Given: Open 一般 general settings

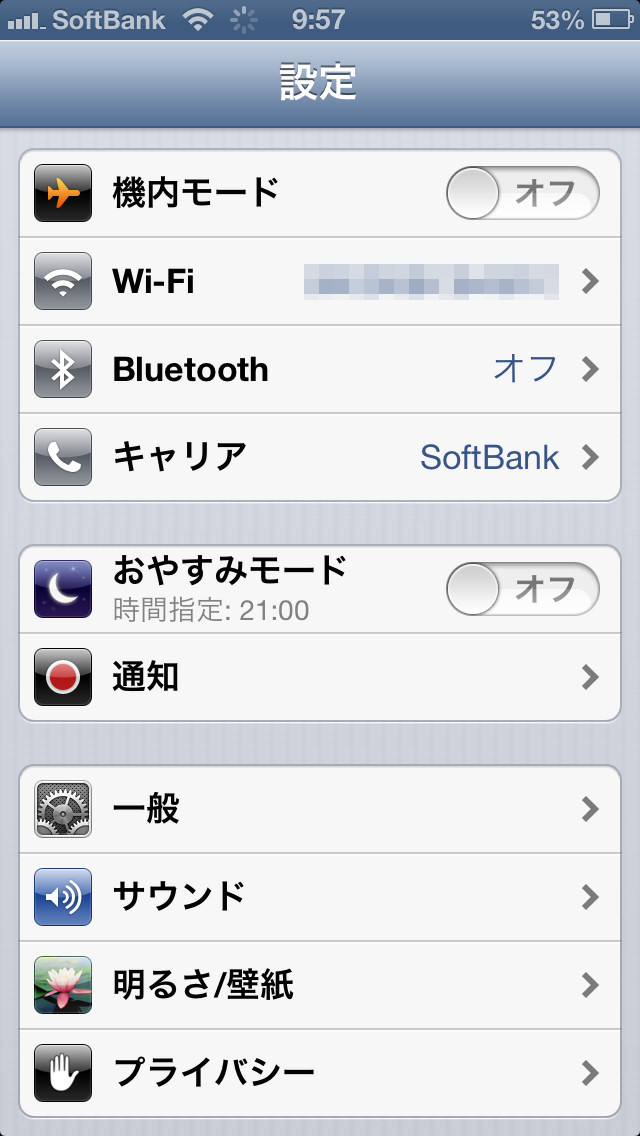Looking at the screenshot, I should tap(320, 809).
